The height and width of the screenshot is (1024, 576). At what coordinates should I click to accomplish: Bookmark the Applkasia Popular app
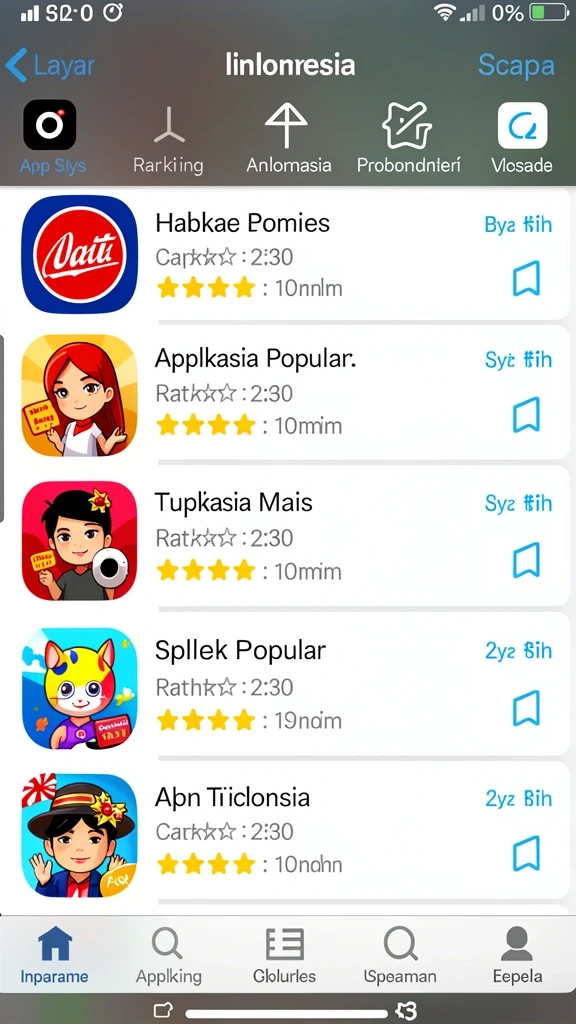coord(526,415)
